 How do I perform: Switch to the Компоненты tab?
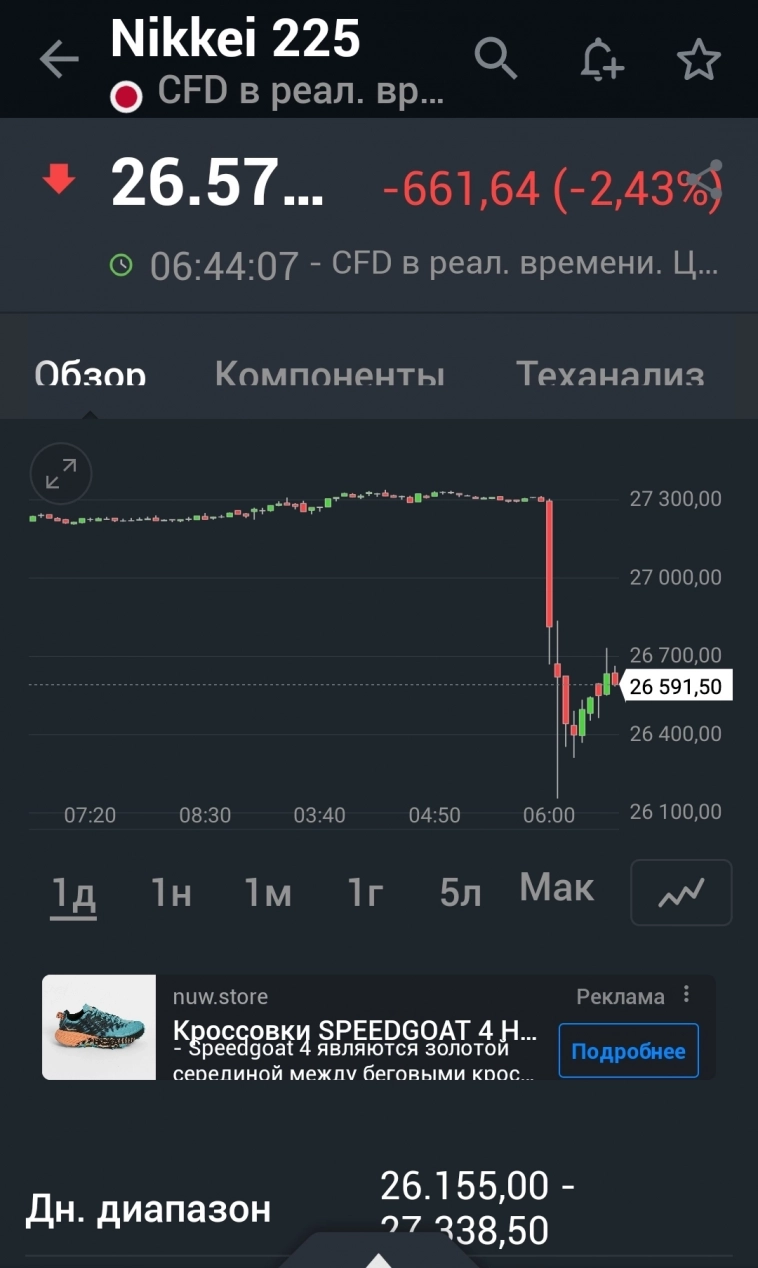click(329, 375)
